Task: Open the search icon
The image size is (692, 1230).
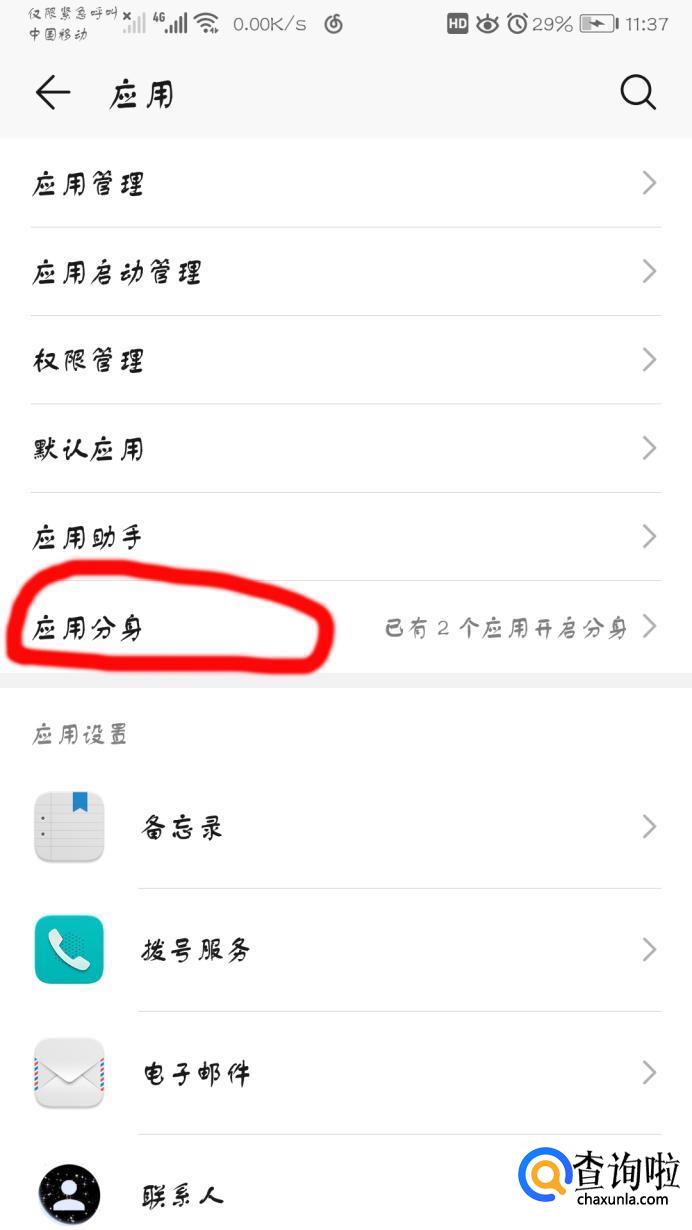Action: [x=637, y=93]
